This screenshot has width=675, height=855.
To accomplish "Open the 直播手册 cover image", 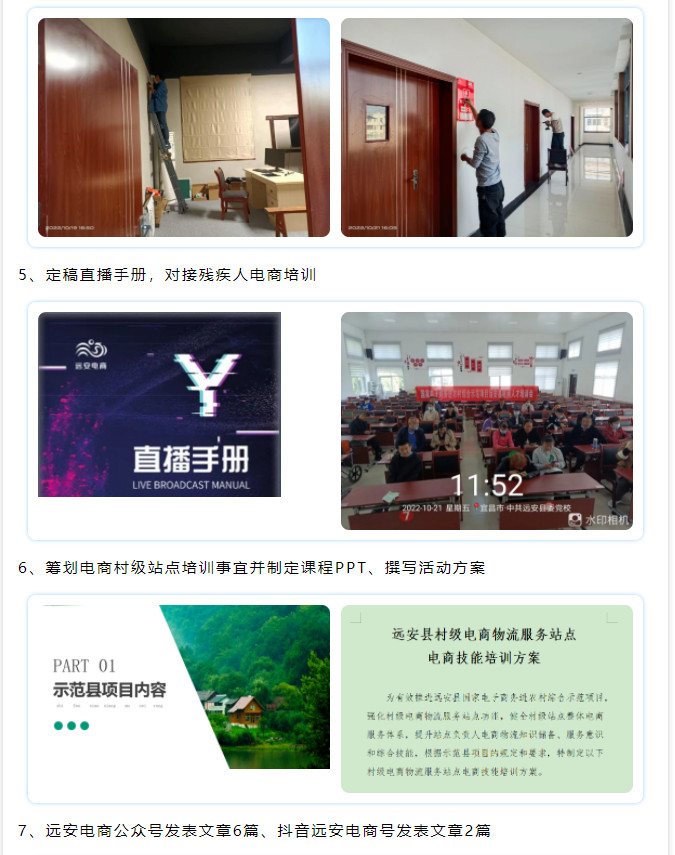I will (x=159, y=404).
